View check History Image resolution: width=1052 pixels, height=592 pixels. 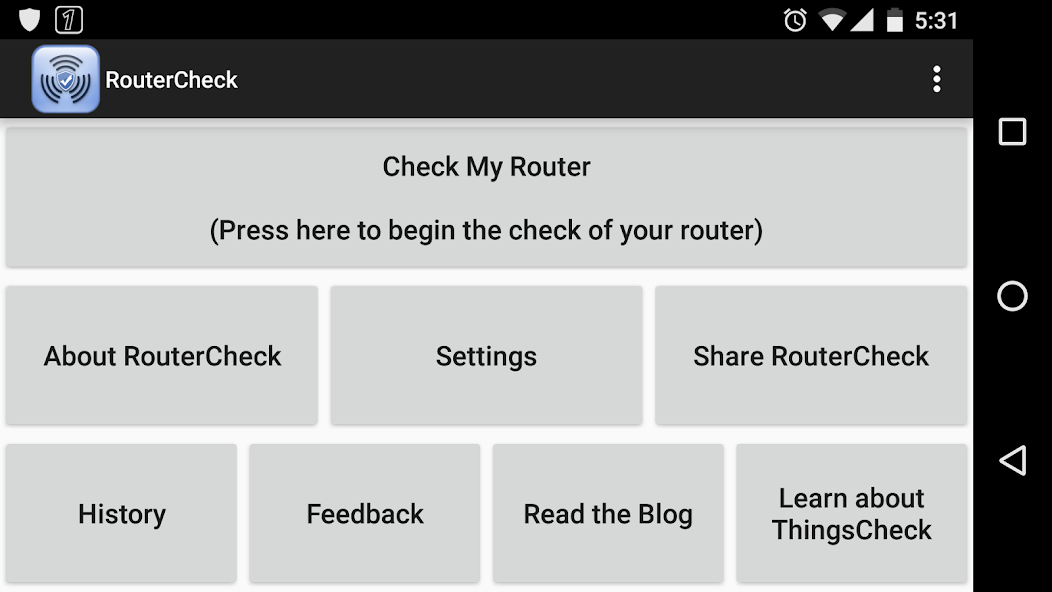121,514
